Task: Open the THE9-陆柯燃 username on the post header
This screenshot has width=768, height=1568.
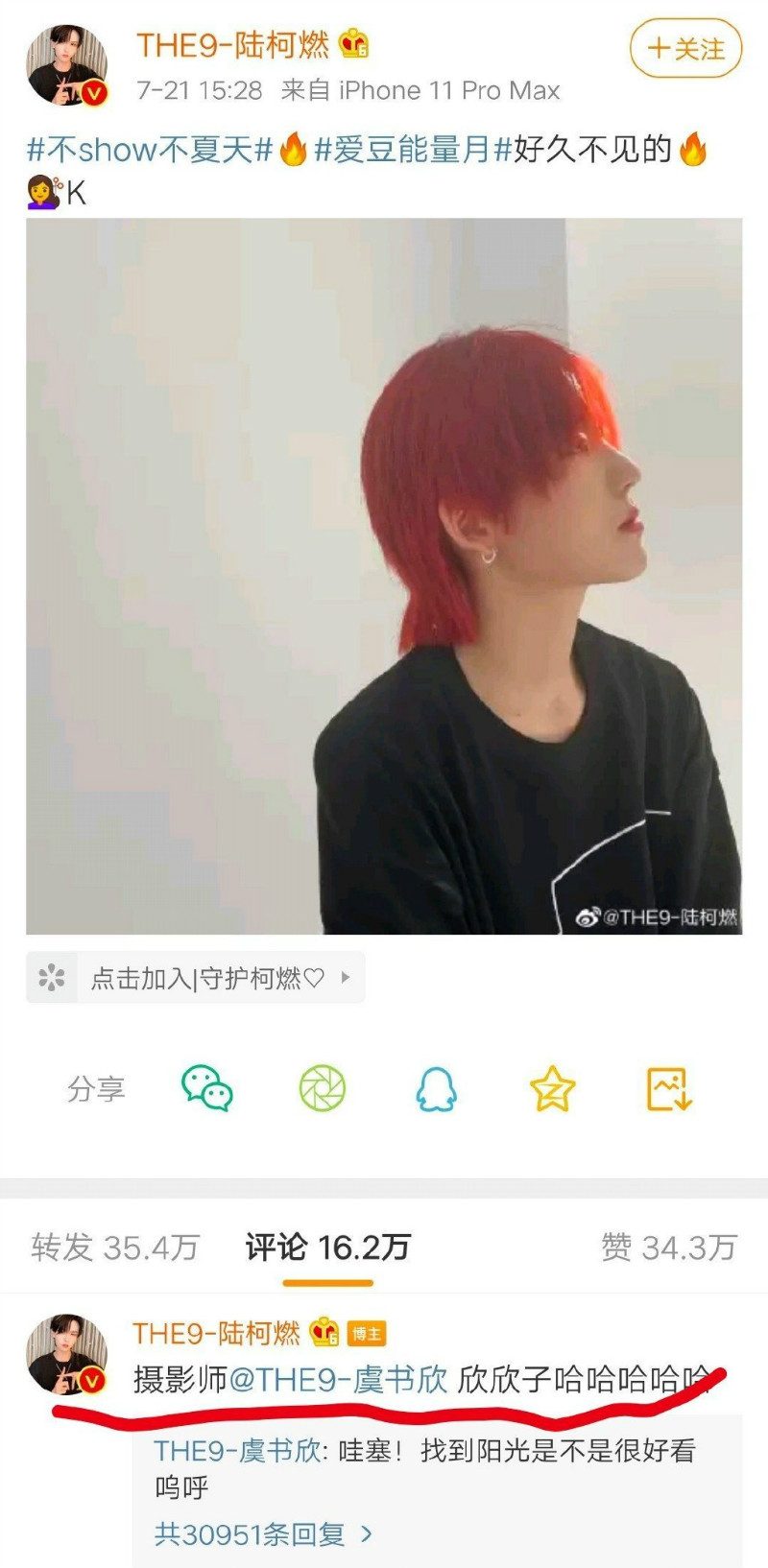Action: pos(232,45)
